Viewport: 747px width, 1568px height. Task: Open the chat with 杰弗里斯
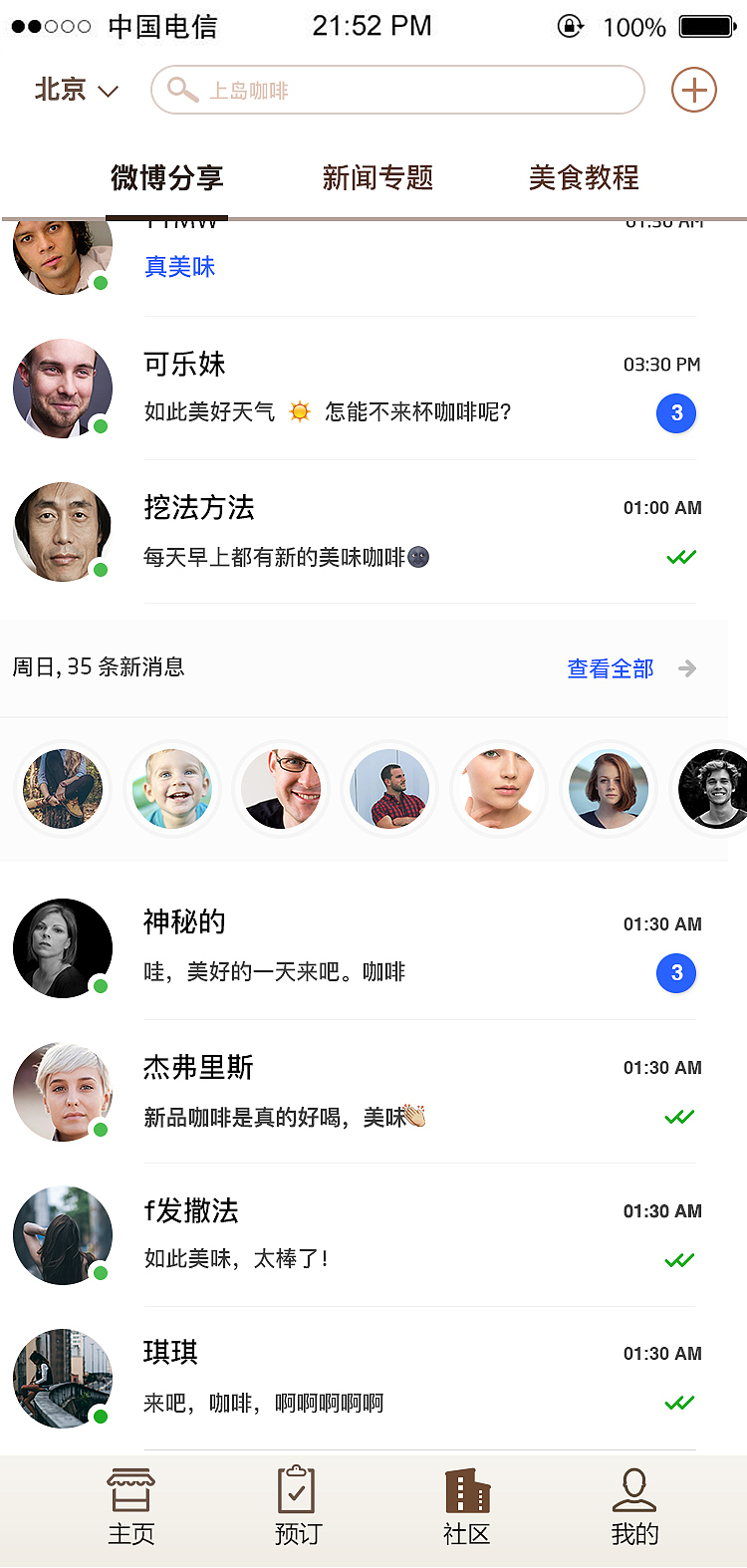pyautogui.click(x=398, y=1091)
